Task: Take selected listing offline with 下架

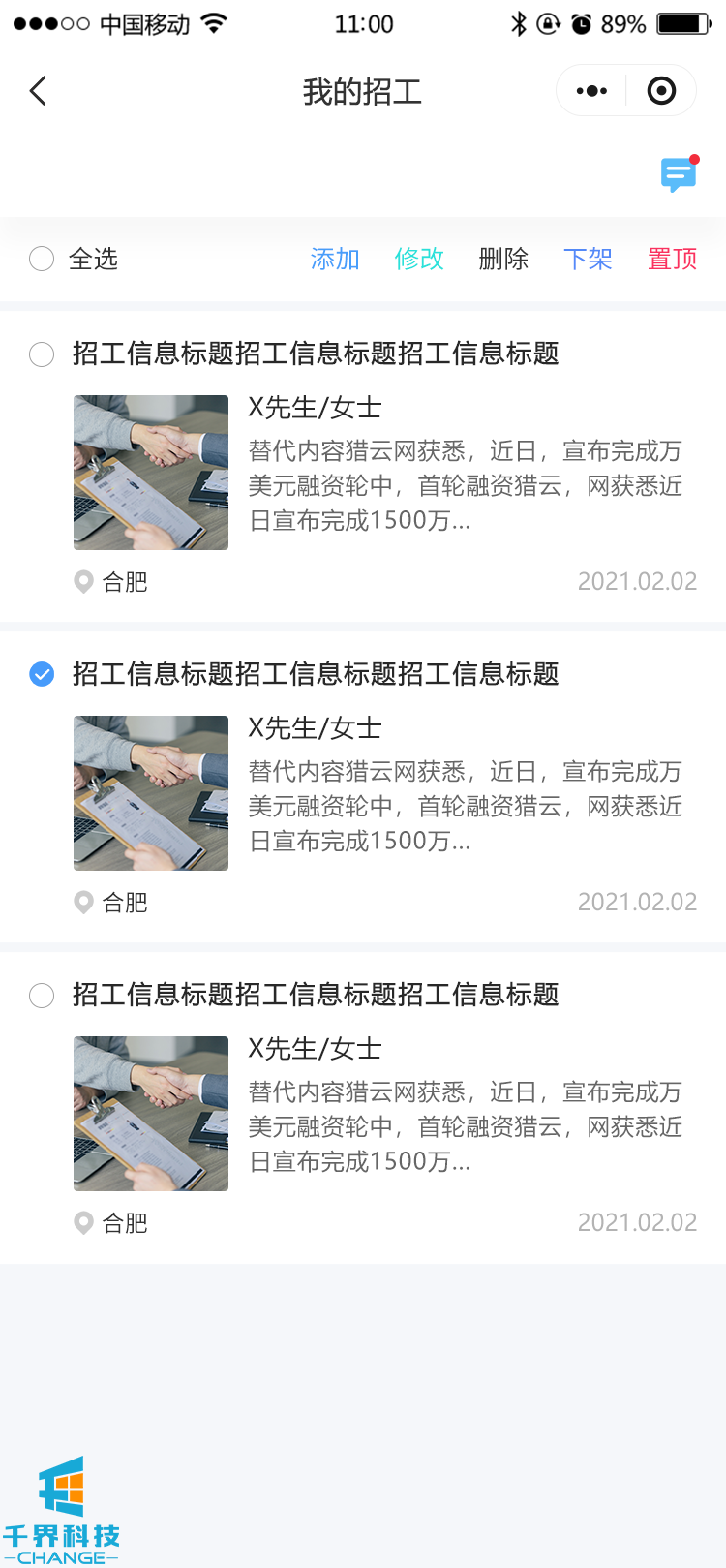Action: coord(588,259)
